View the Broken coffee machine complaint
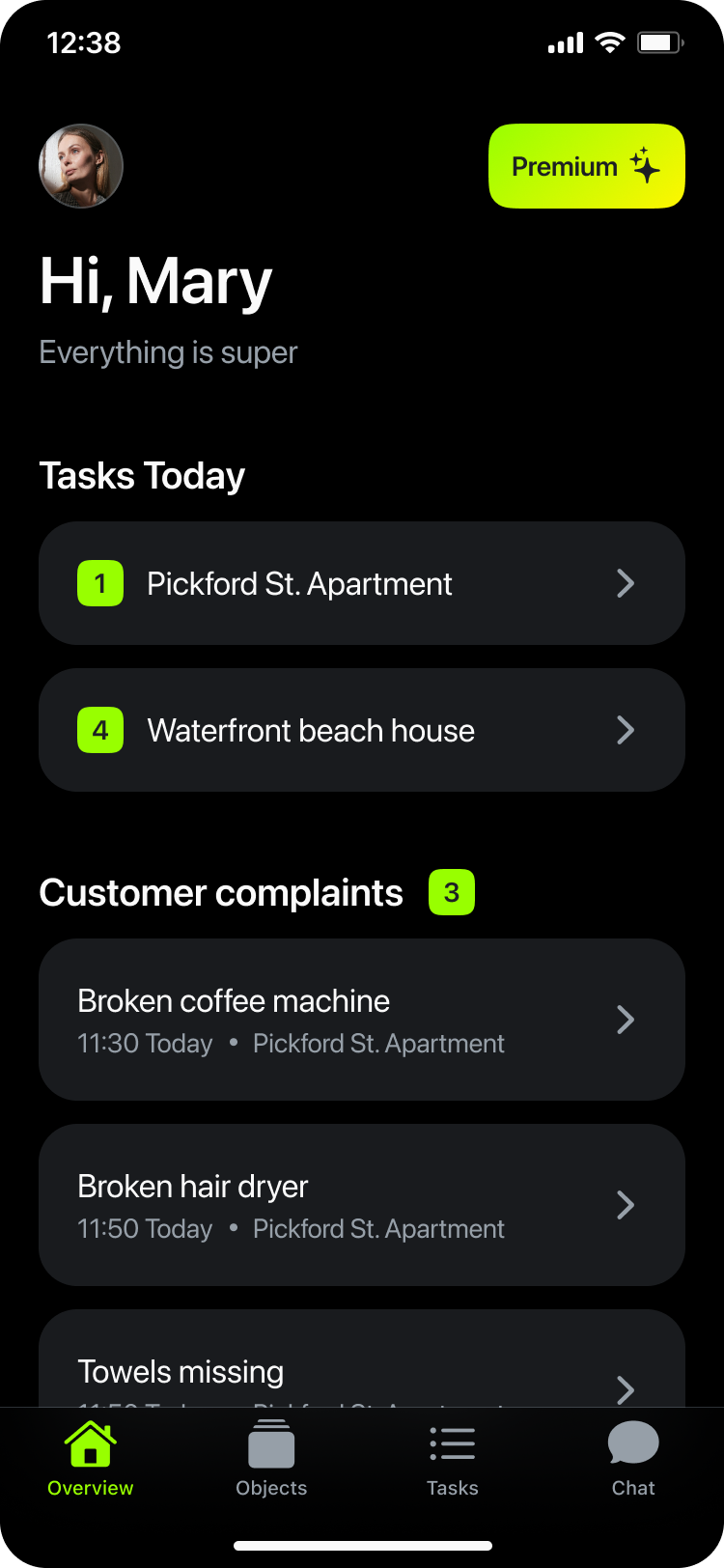Screen dimensions: 724x1568 (362, 1020)
